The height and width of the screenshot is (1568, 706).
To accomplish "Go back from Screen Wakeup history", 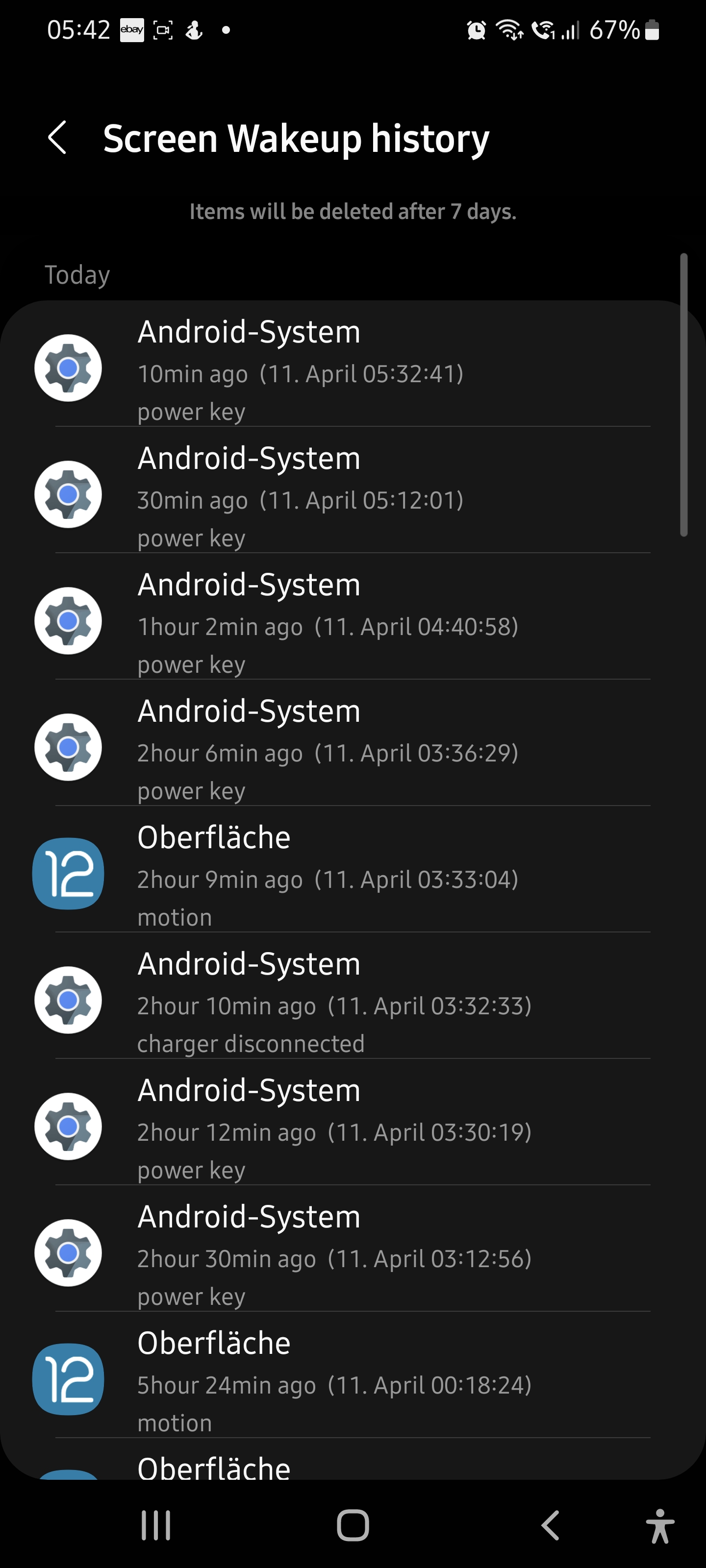I will coord(57,138).
